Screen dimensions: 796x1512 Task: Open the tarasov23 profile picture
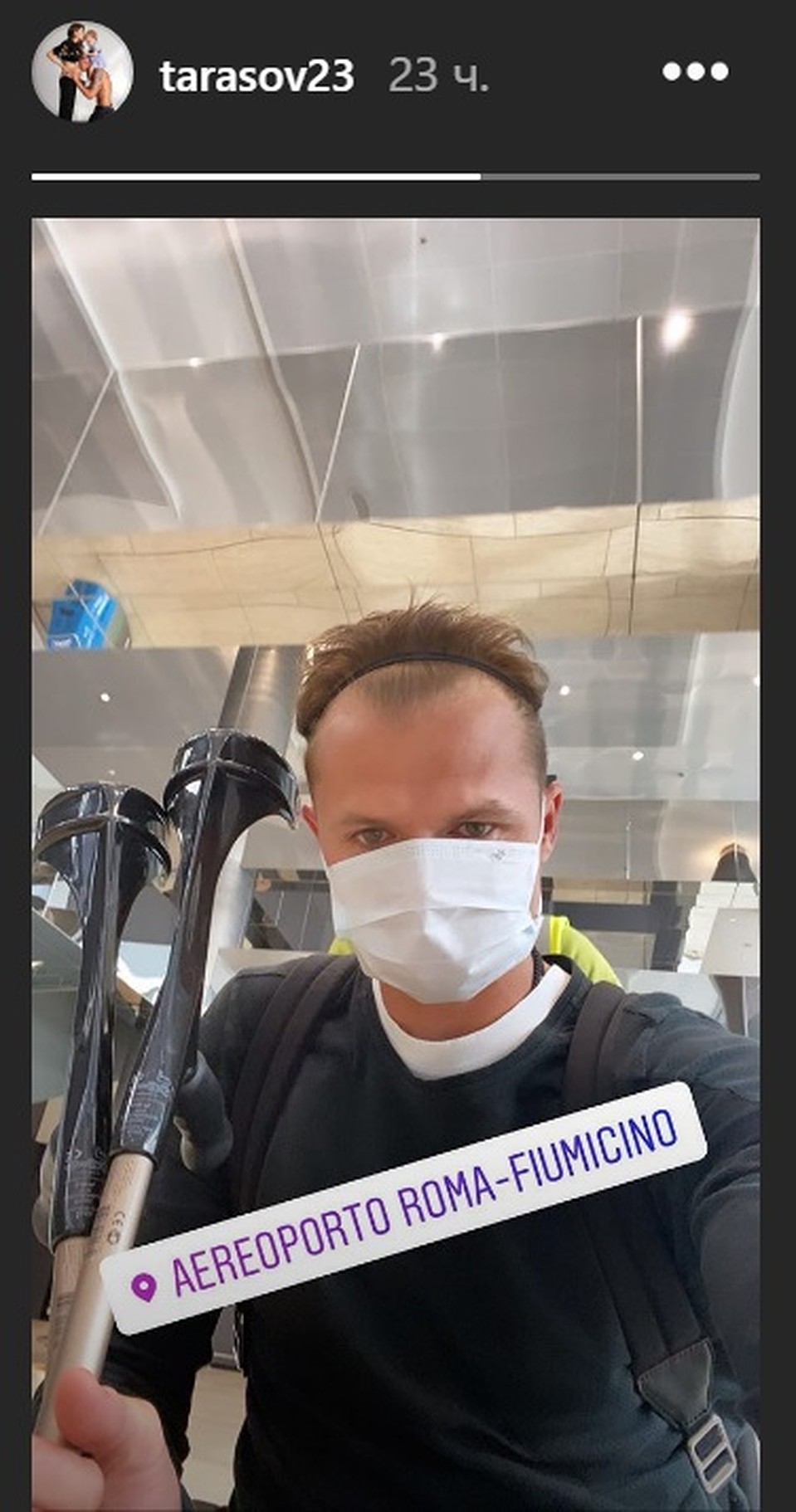pos(81,73)
